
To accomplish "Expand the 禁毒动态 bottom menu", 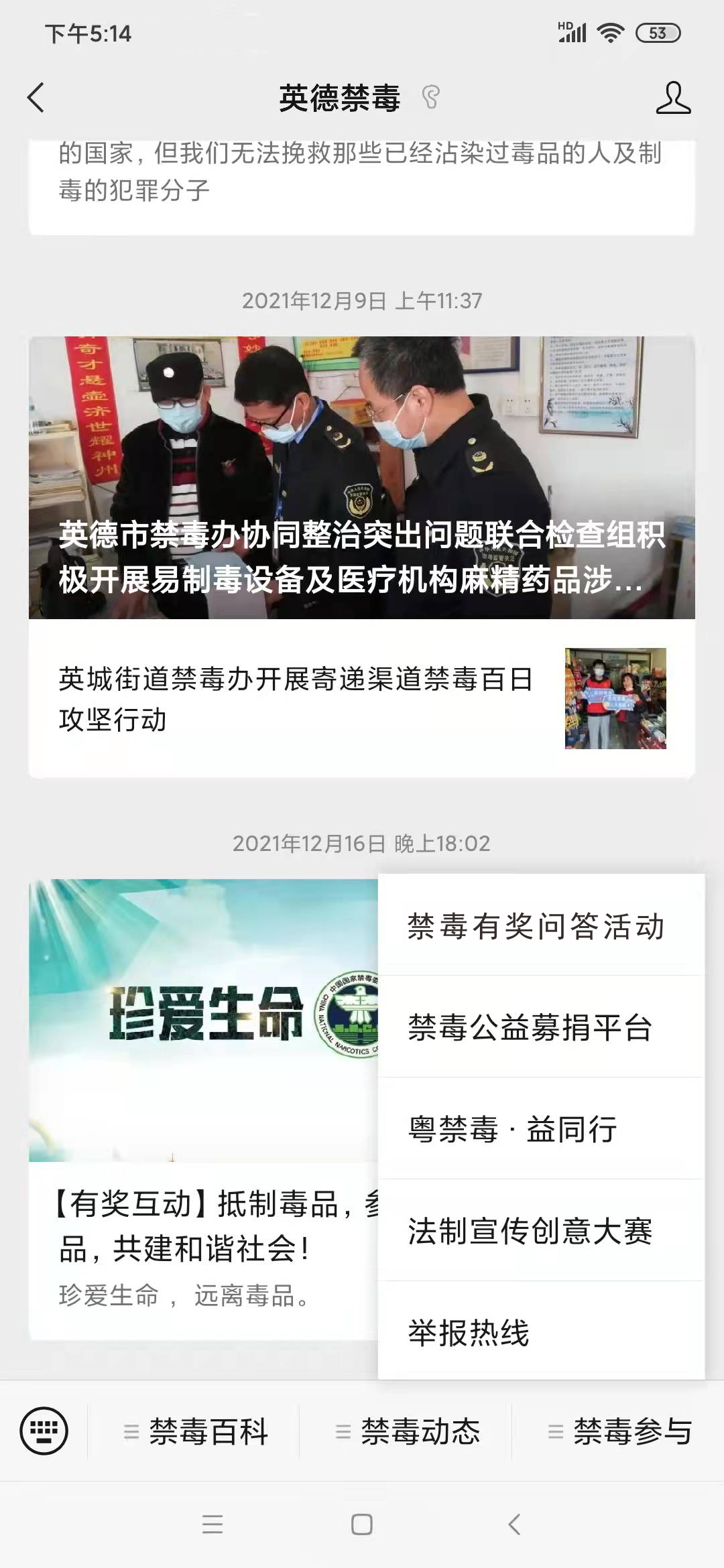I will point(407,1431).
